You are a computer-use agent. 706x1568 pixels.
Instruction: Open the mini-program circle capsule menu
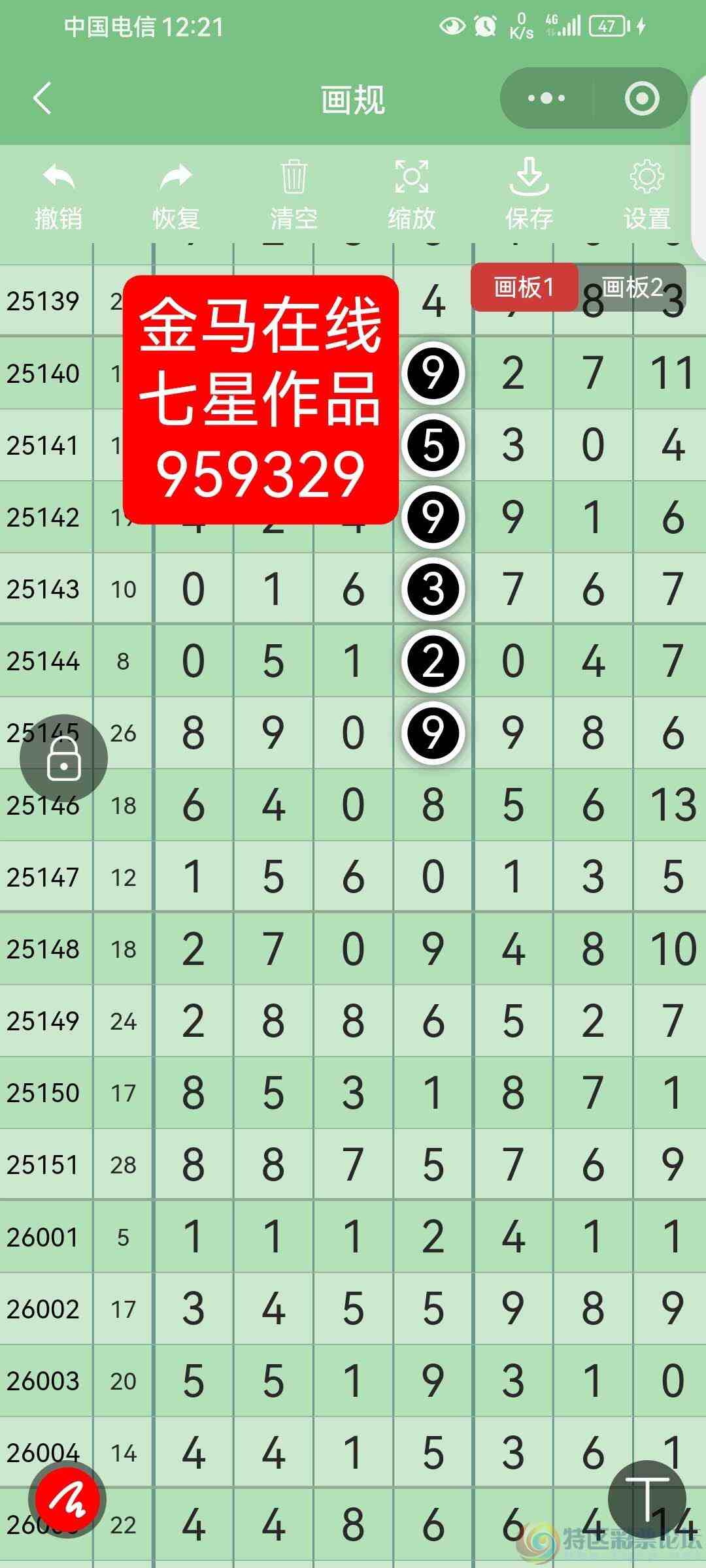(641, 98)
